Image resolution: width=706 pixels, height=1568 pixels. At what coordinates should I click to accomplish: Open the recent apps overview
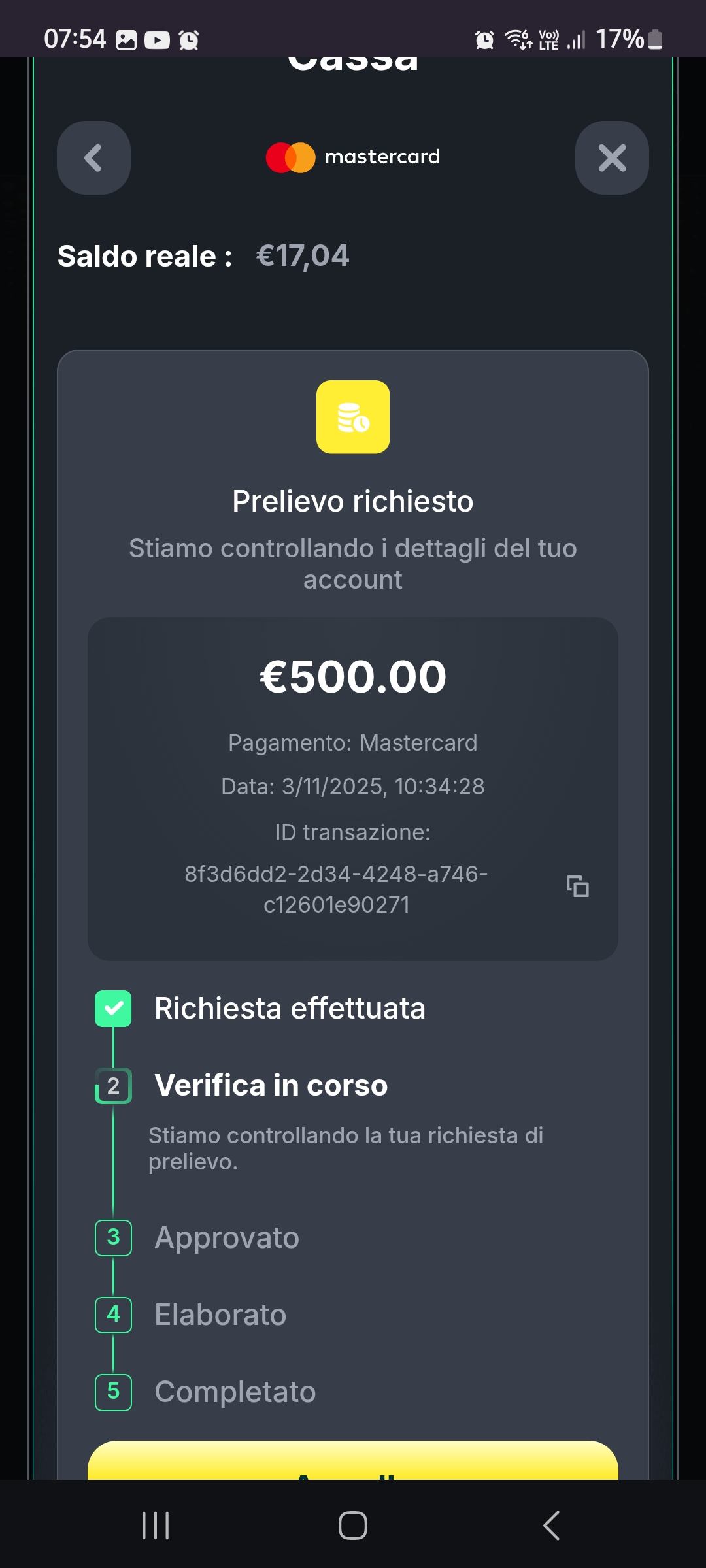[156, 1526]
